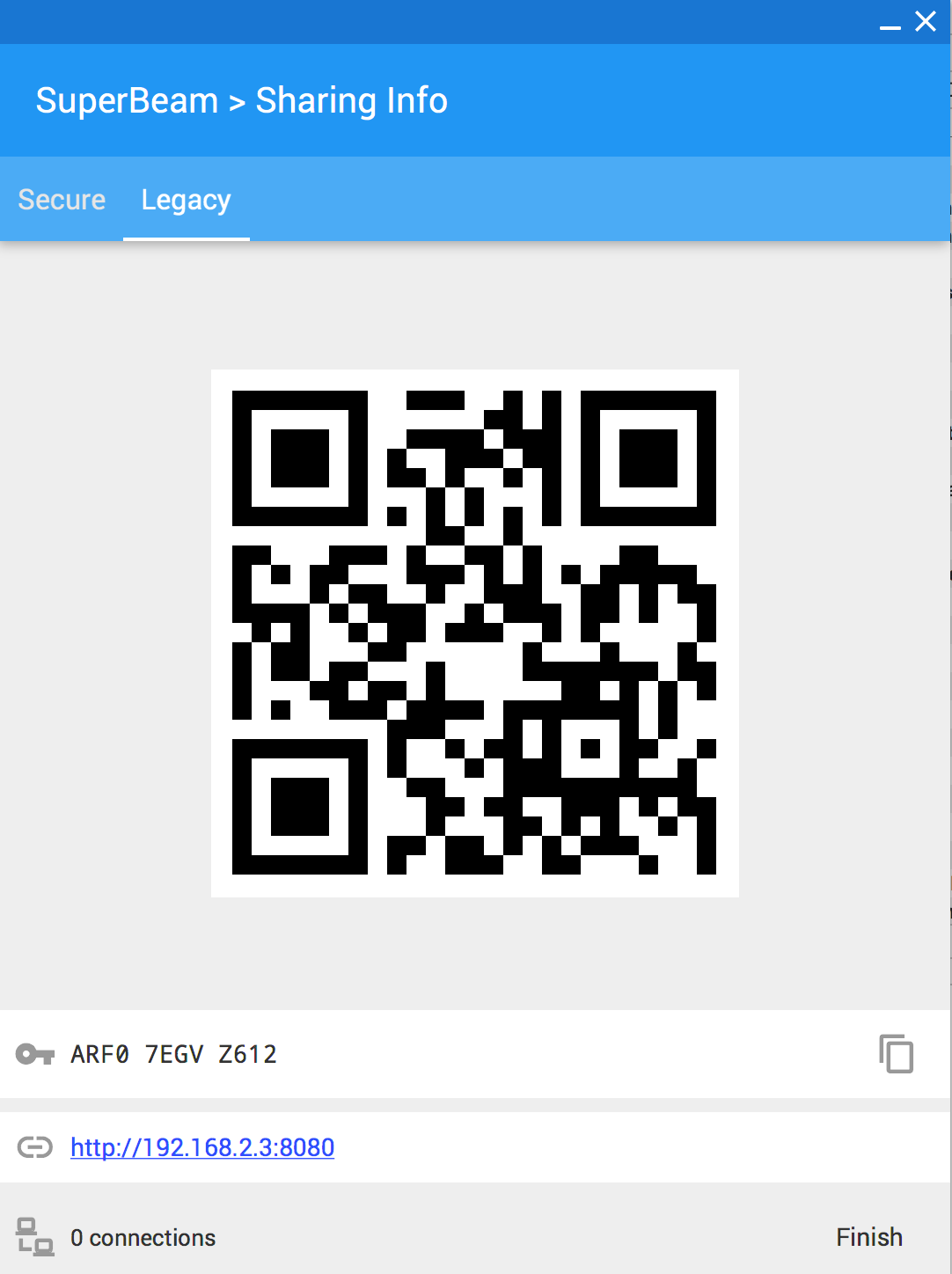Select the Legacy tab

point(186,200)
